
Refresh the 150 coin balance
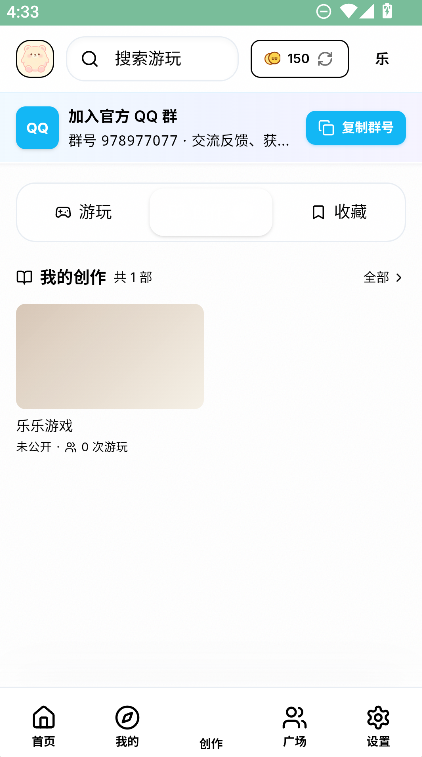tap(325, 59)
